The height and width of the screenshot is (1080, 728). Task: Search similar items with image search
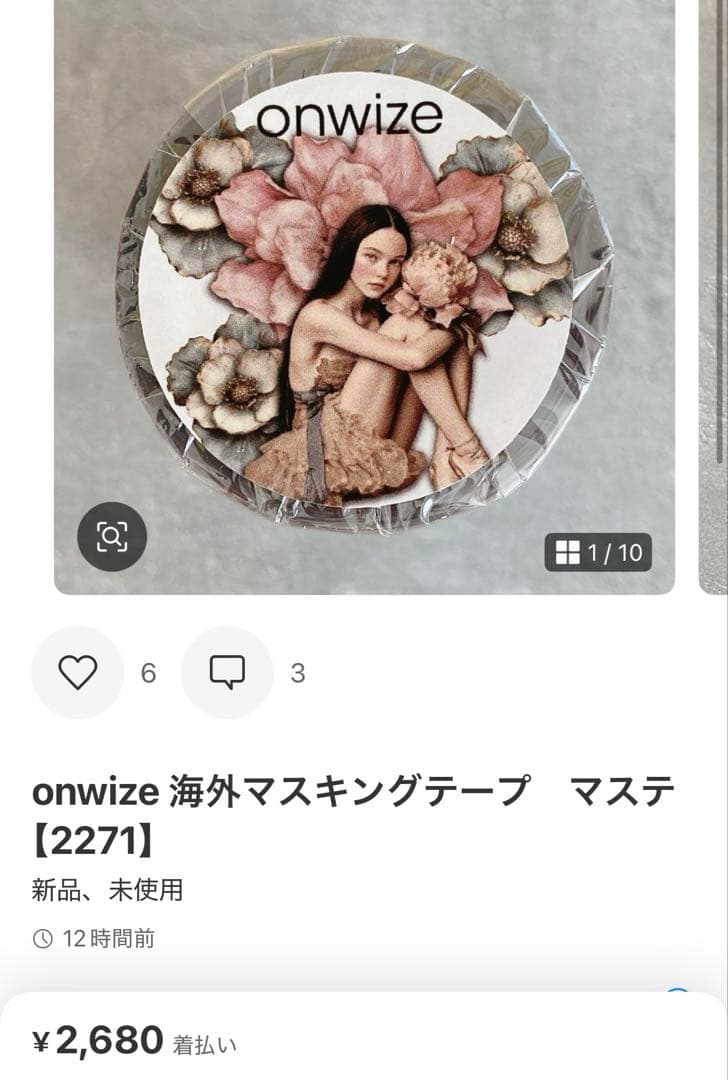[x=112, y=537]
